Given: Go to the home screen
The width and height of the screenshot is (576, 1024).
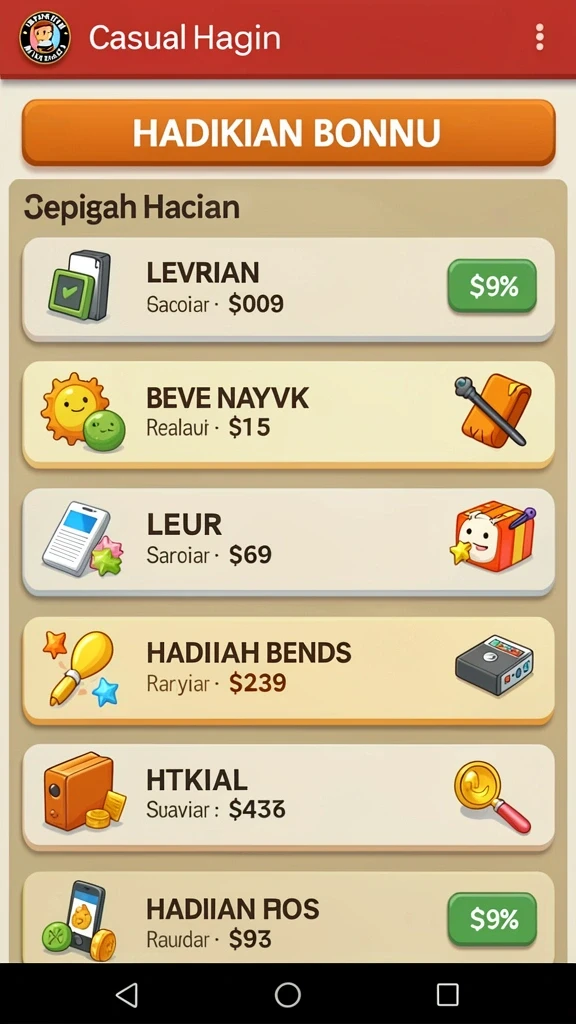Looking at the screenshot, I should click(288, 995).
